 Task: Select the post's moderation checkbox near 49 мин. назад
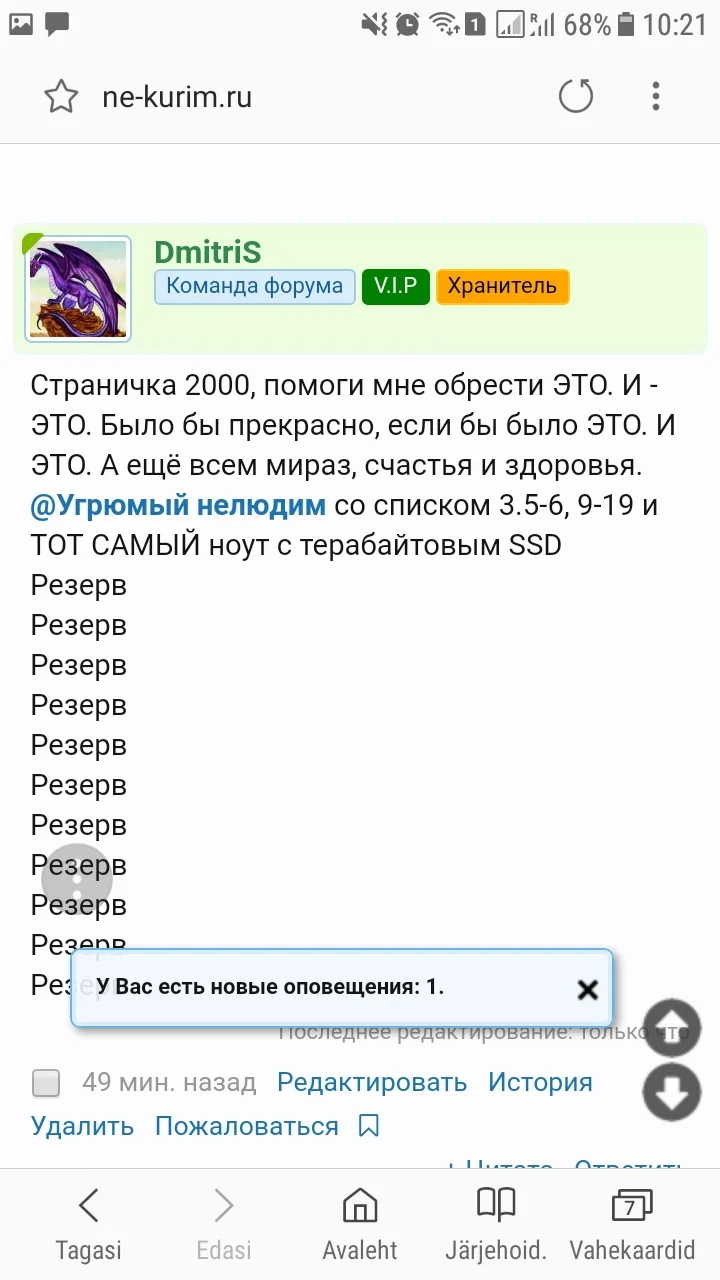(x=45, y=1082)
